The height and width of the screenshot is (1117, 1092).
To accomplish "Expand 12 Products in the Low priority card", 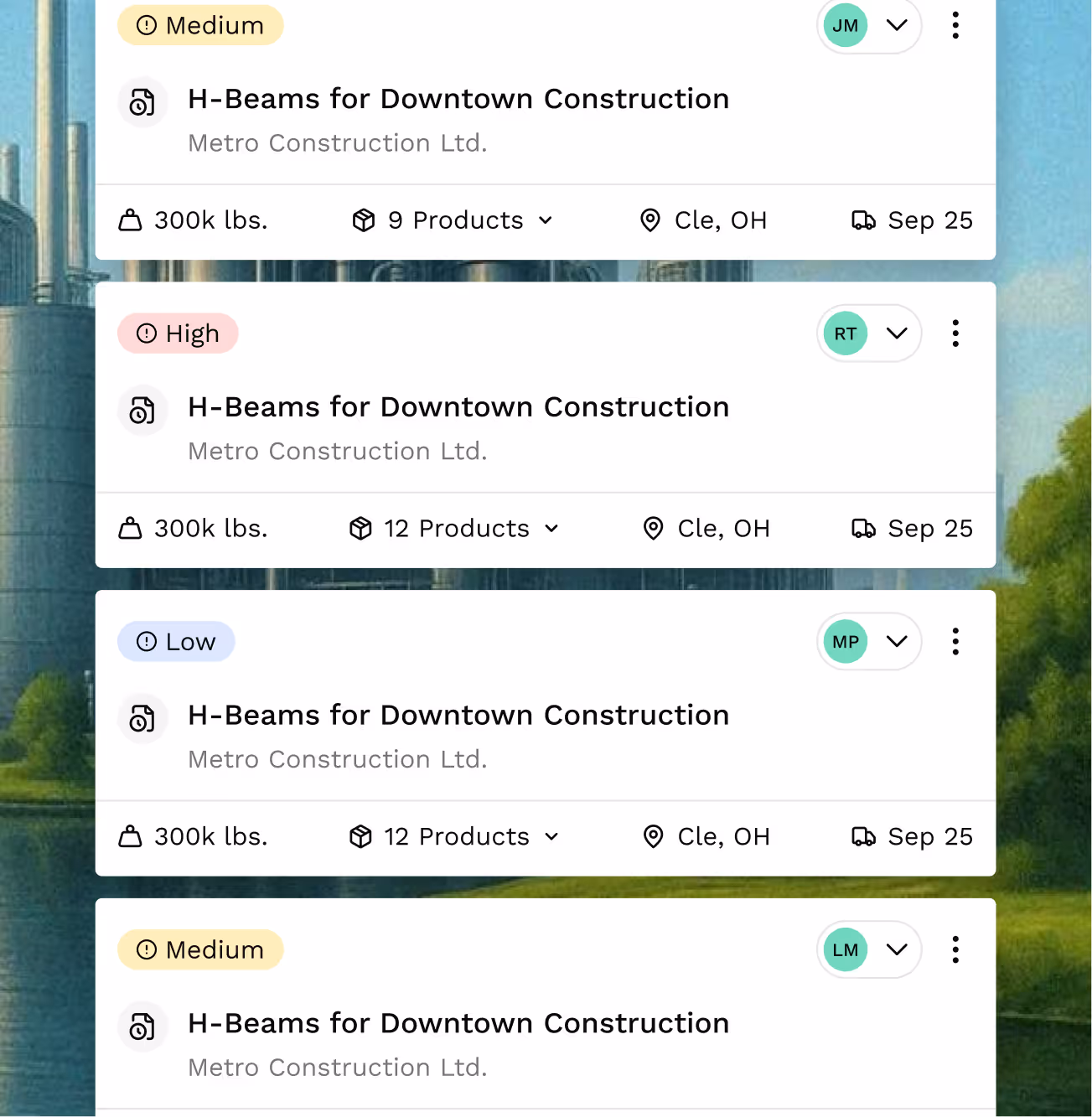I will click(x=453, y=836).
